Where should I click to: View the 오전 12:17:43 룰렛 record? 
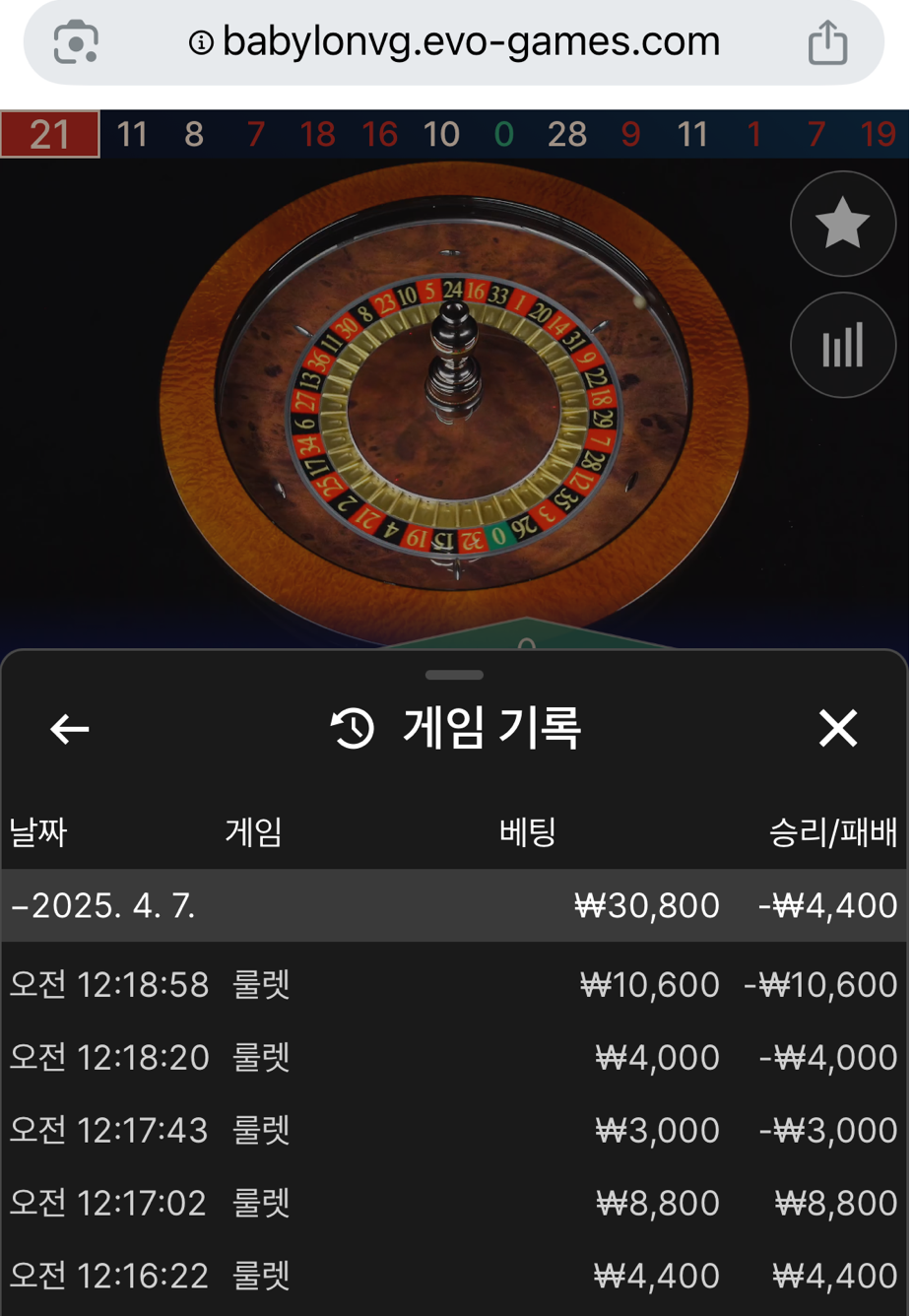point(453,1130)
